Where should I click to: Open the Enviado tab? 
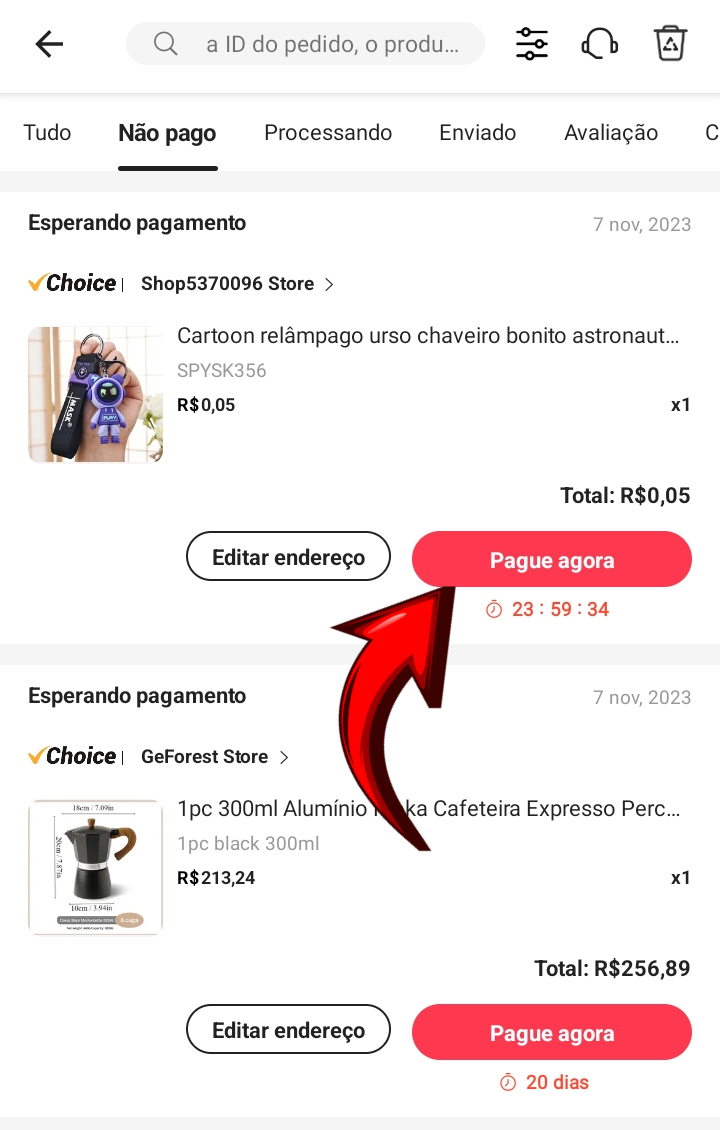[x=478, y=133]
